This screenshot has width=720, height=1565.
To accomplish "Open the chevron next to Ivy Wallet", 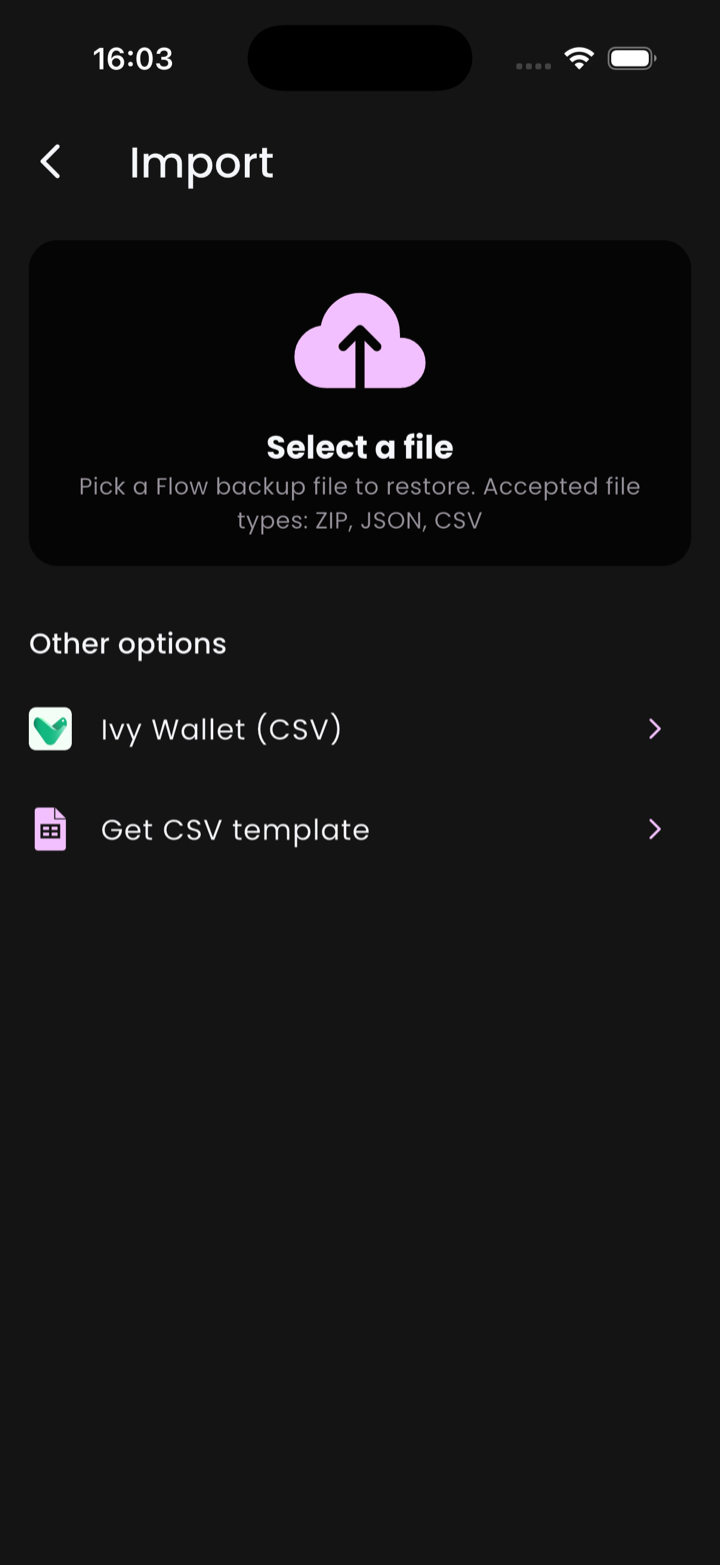I will [x=655, y=728].
